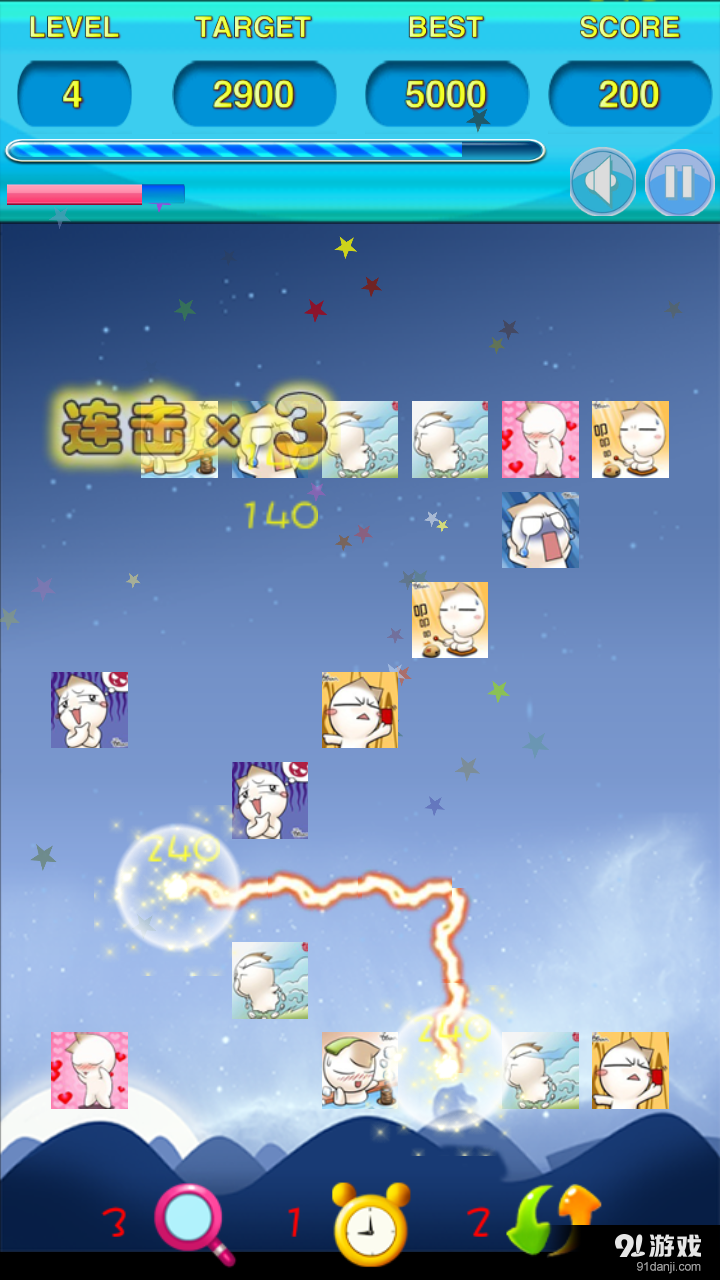The width and height of the screenshot is (720, 1280).
Task: Open the BEST 5000 record display
Action: [x=446, y=93]
